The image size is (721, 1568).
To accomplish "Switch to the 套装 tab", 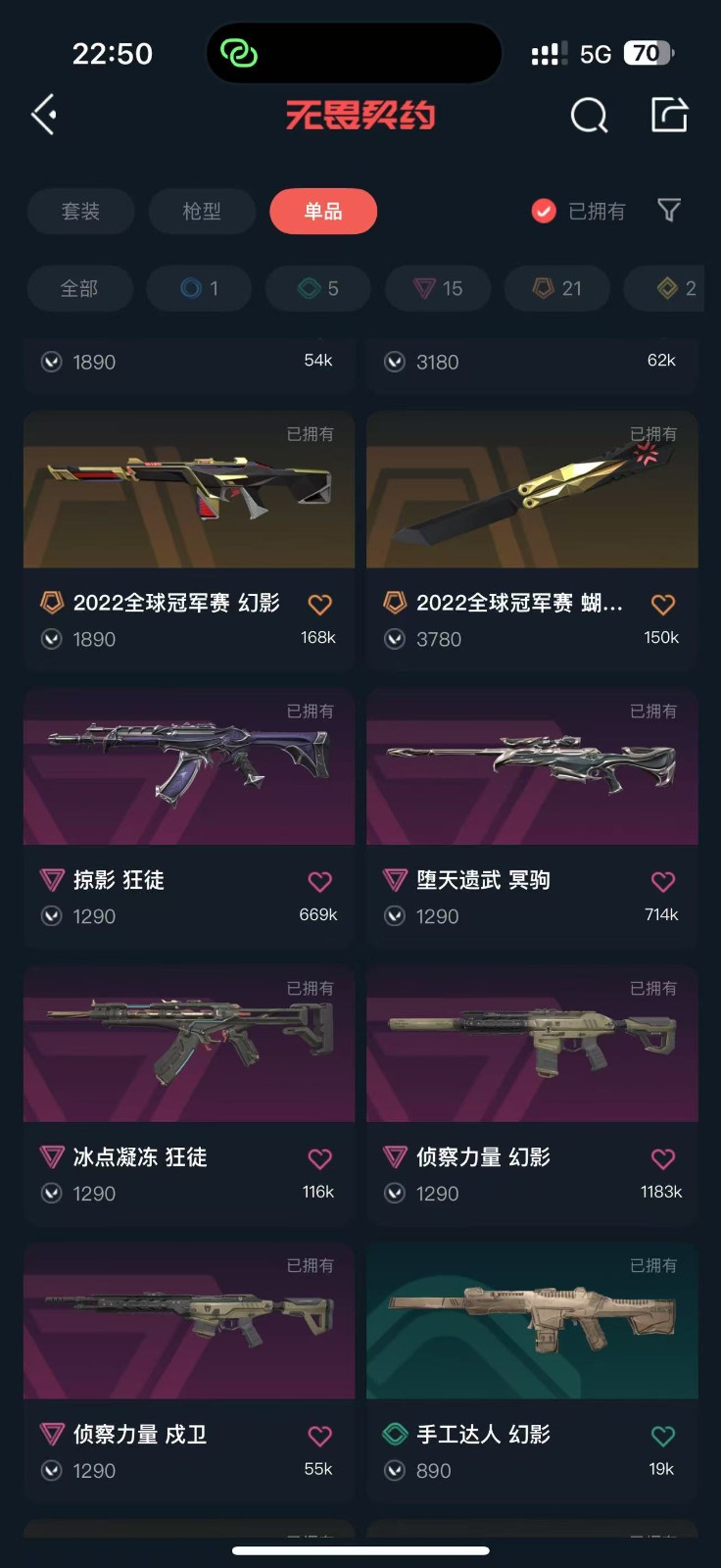I will [81, 211].
